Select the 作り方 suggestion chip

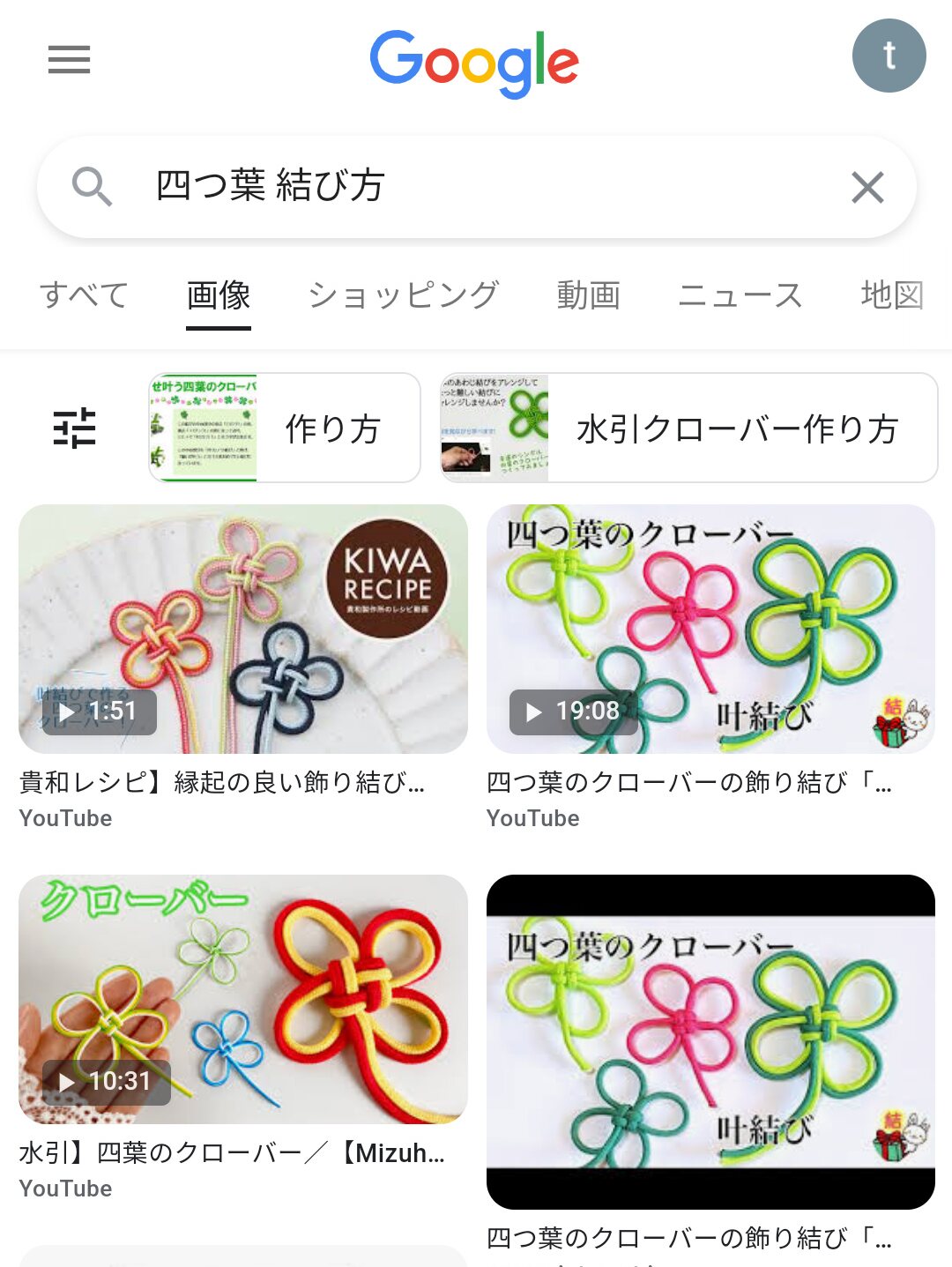(x=285, y=429)
